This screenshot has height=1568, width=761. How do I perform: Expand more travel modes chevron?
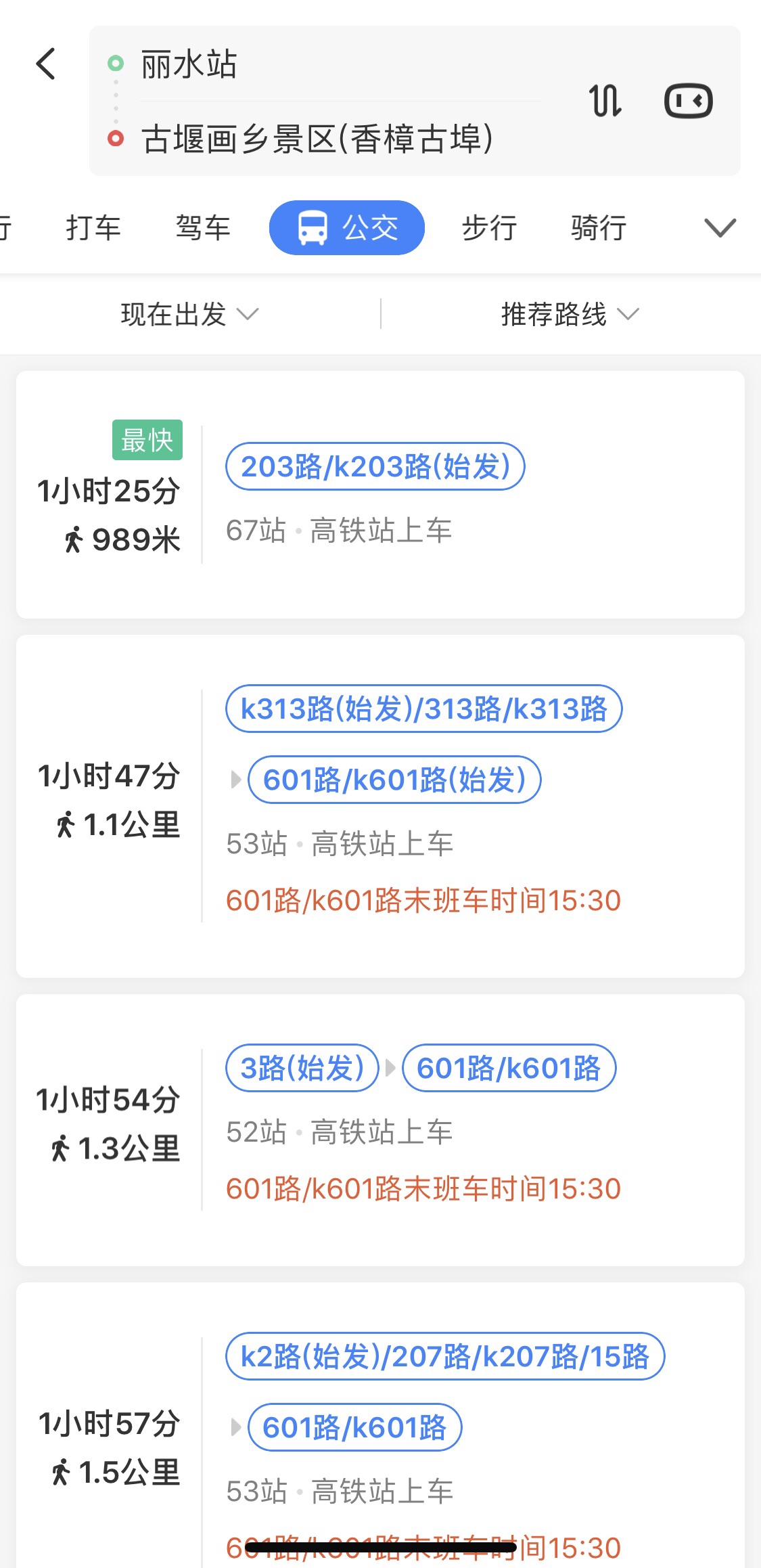pyautogui.click(x=720, y=227)
